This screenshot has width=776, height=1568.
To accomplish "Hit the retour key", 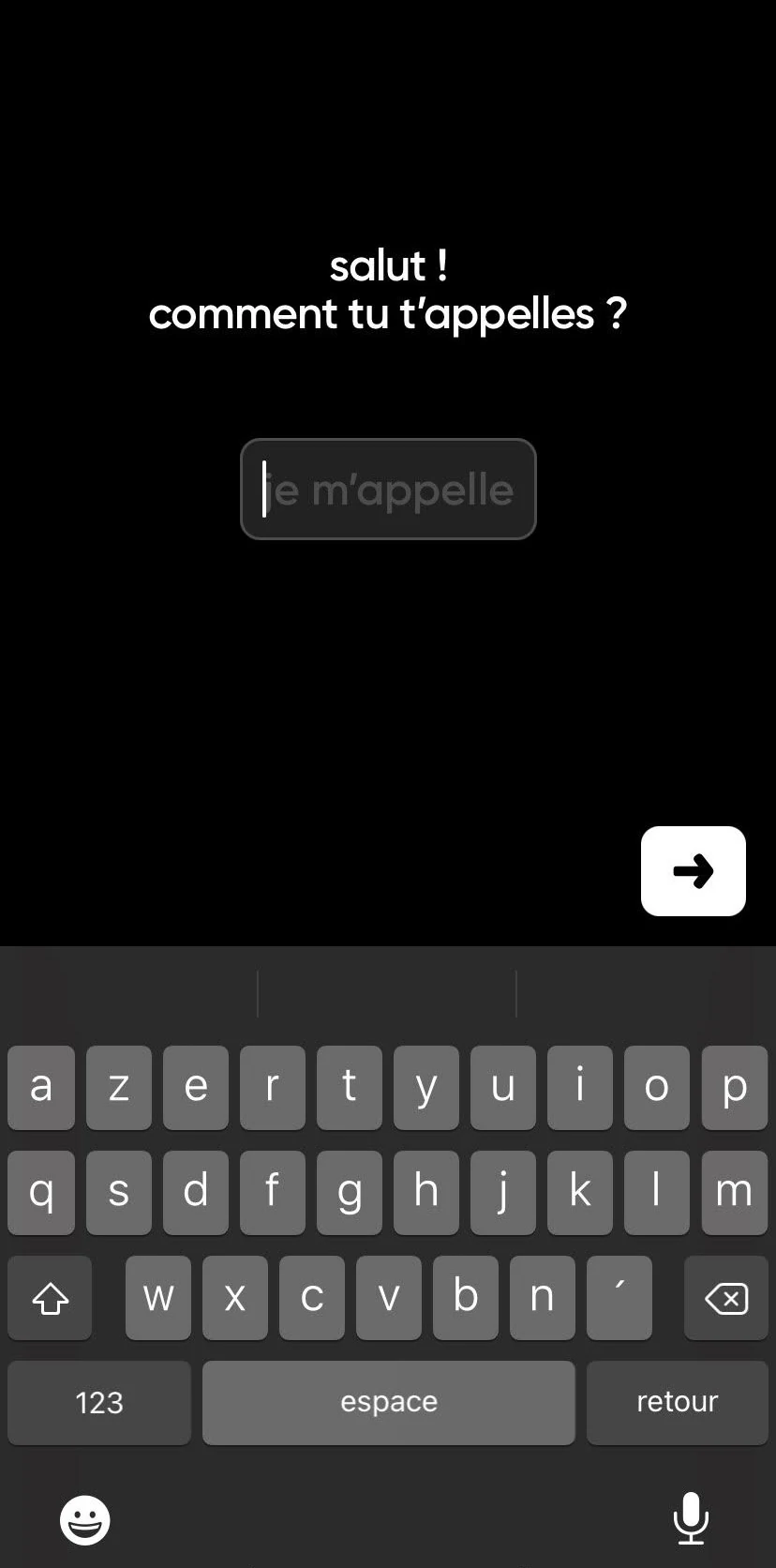I will [677, 1402].
